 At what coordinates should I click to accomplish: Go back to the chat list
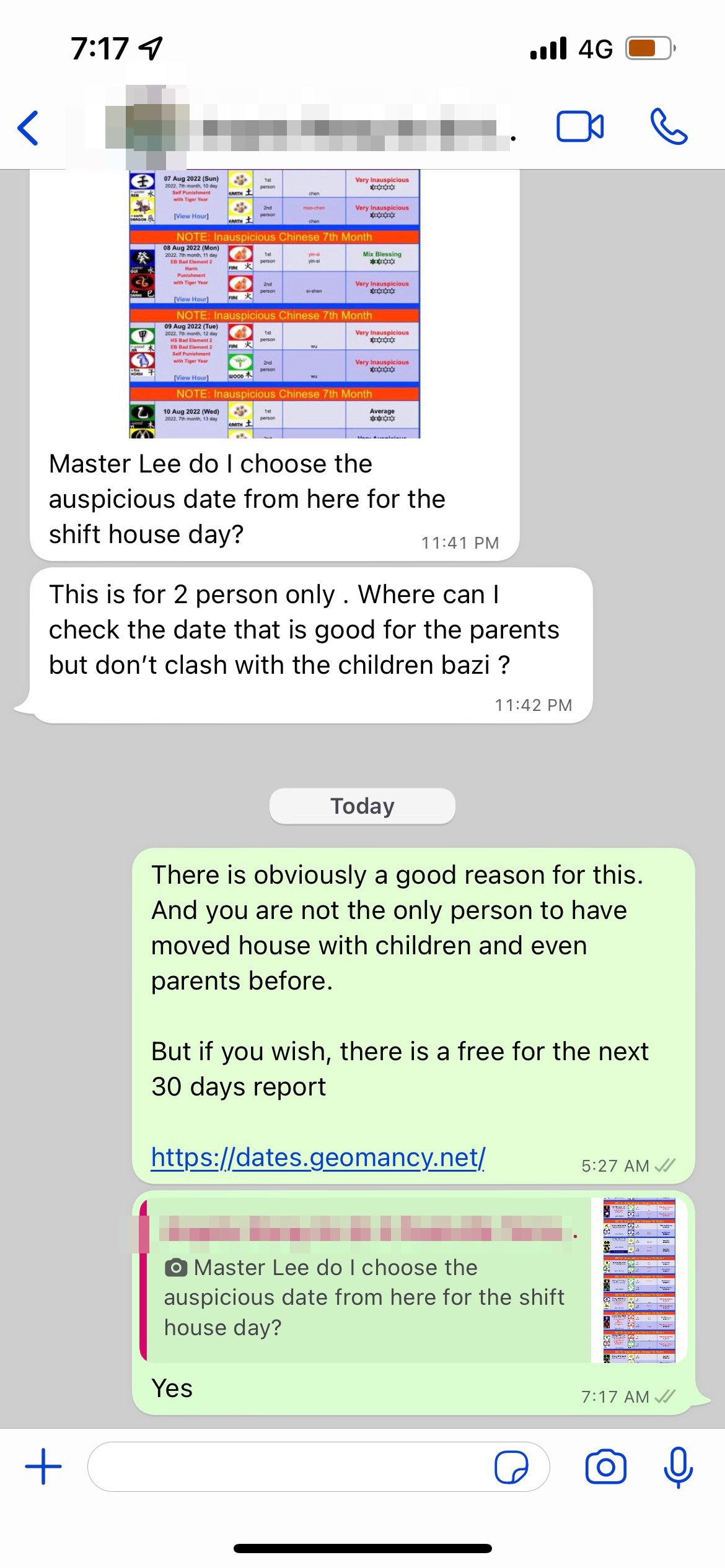(29, 128)
